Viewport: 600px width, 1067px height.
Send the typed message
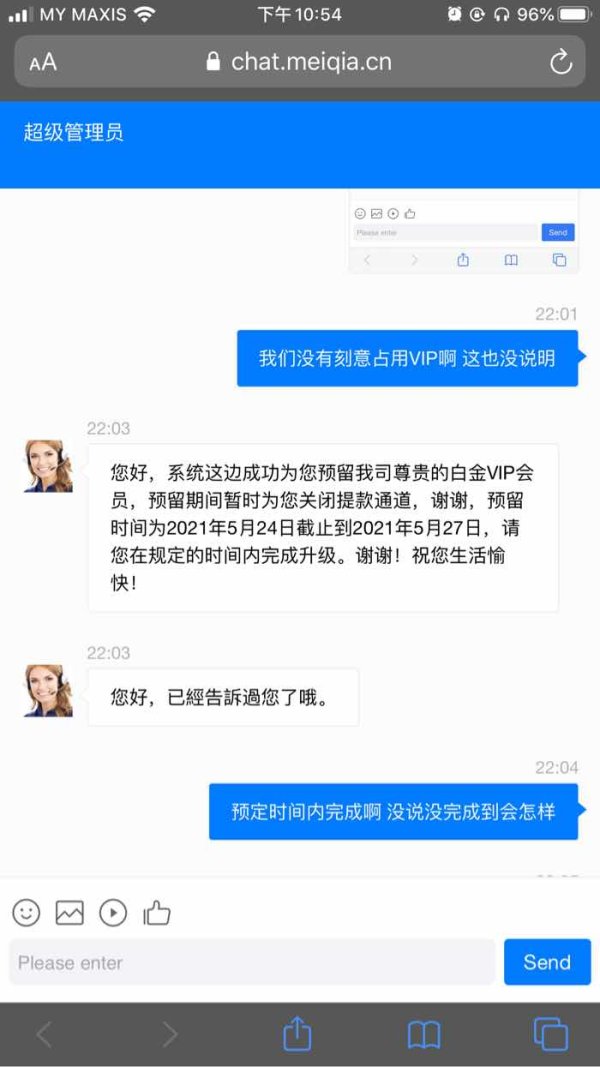[547, 962]
